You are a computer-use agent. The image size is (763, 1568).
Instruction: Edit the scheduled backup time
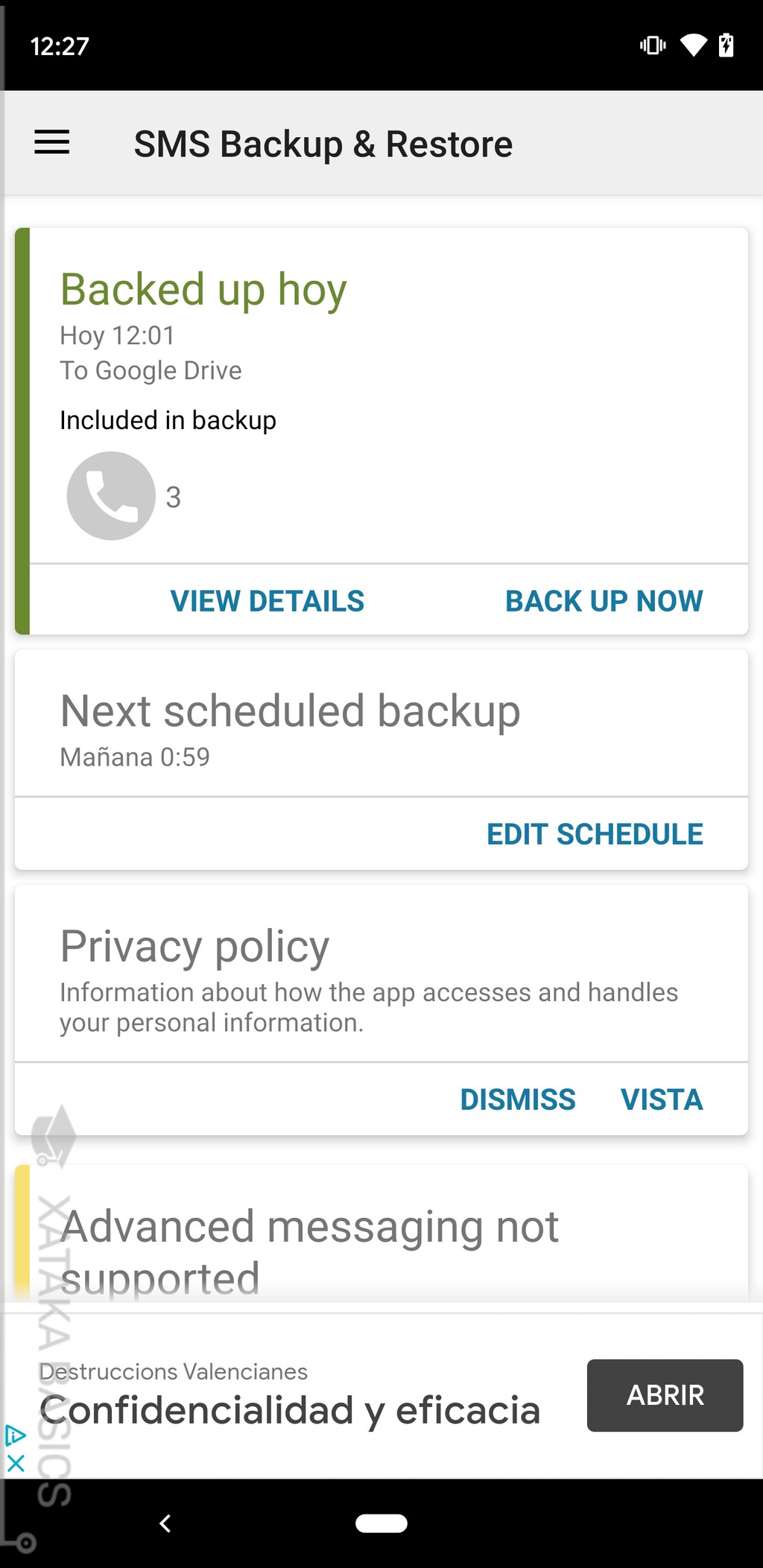[x=594, y=834]
